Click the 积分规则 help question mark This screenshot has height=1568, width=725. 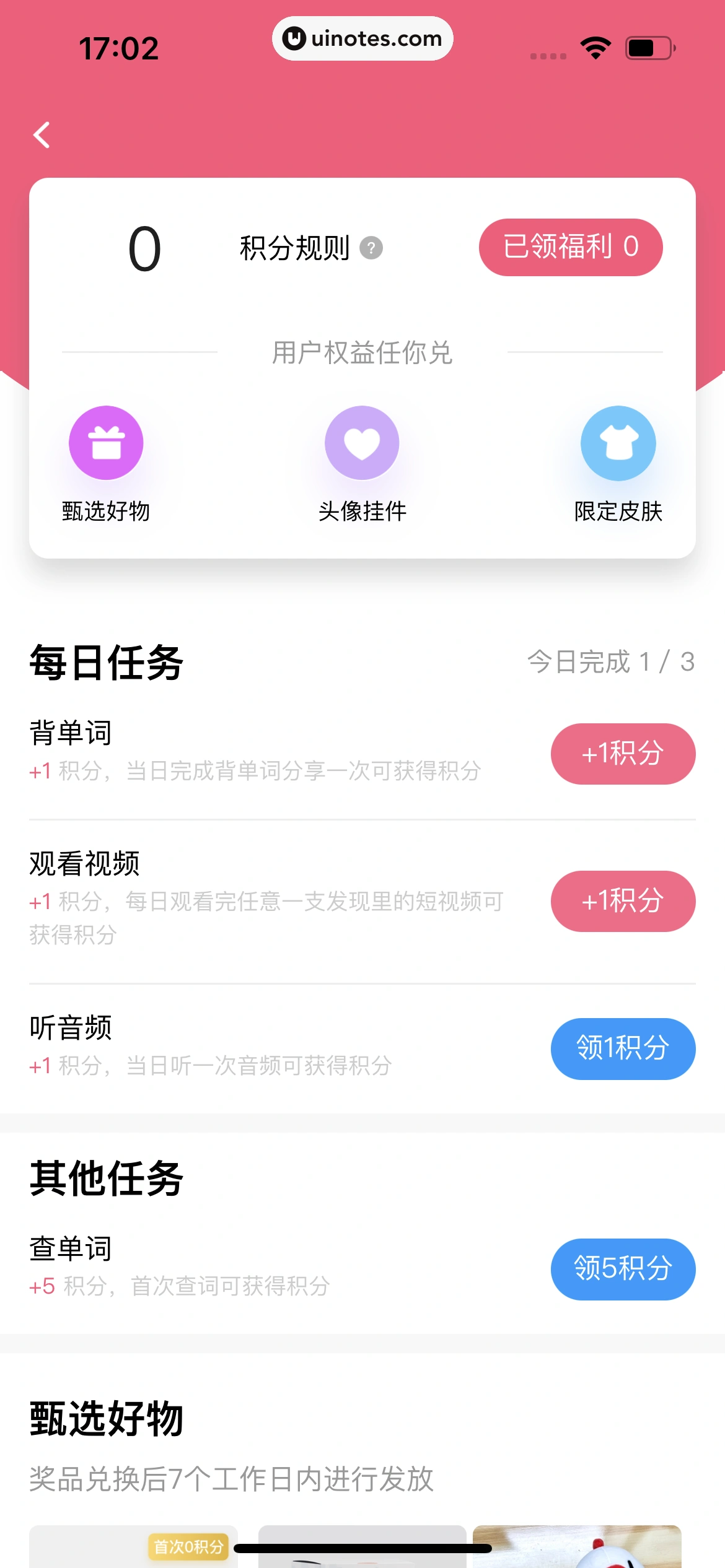coord(371,246)
